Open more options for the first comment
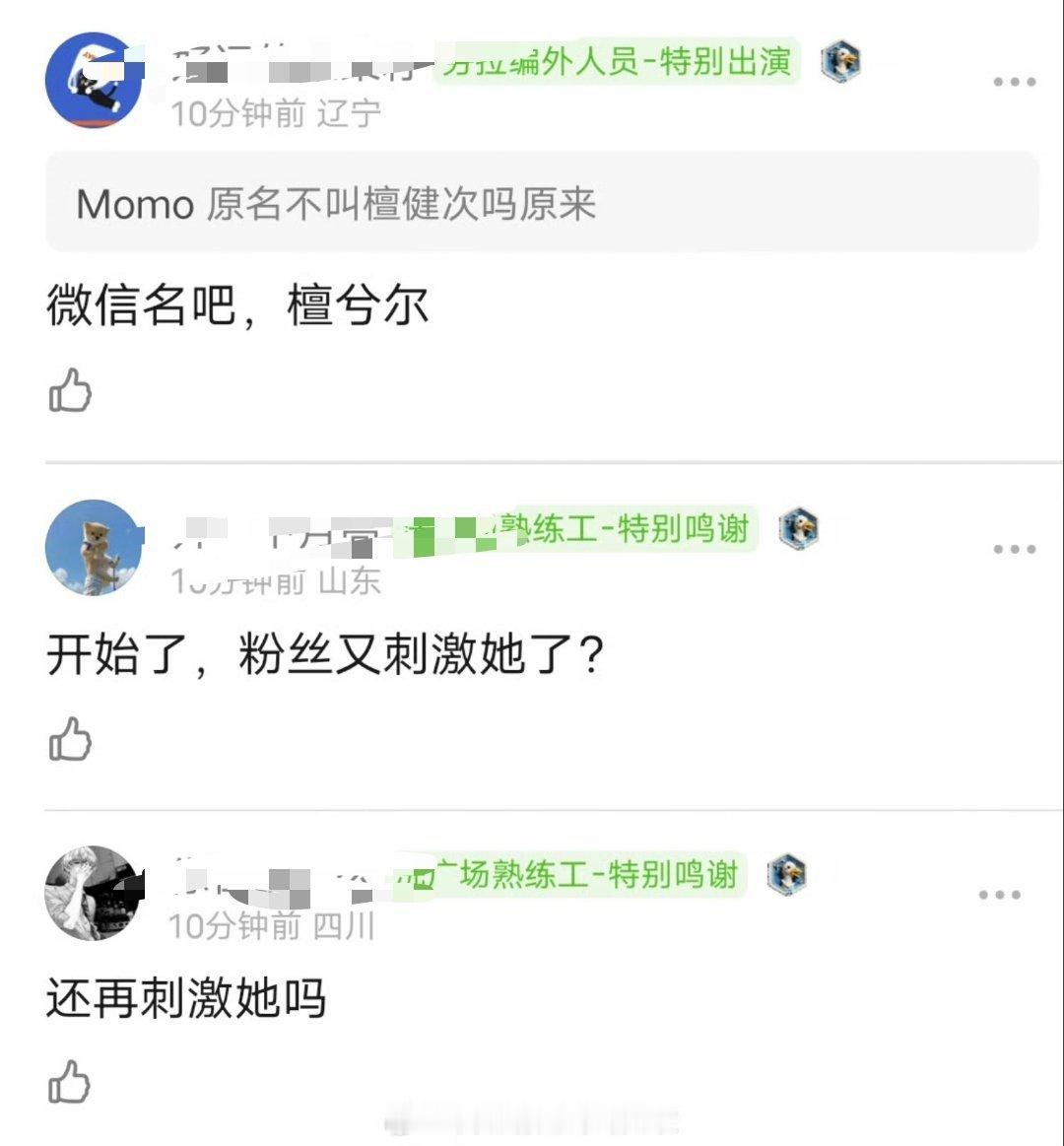 (x=1015, y=81)
